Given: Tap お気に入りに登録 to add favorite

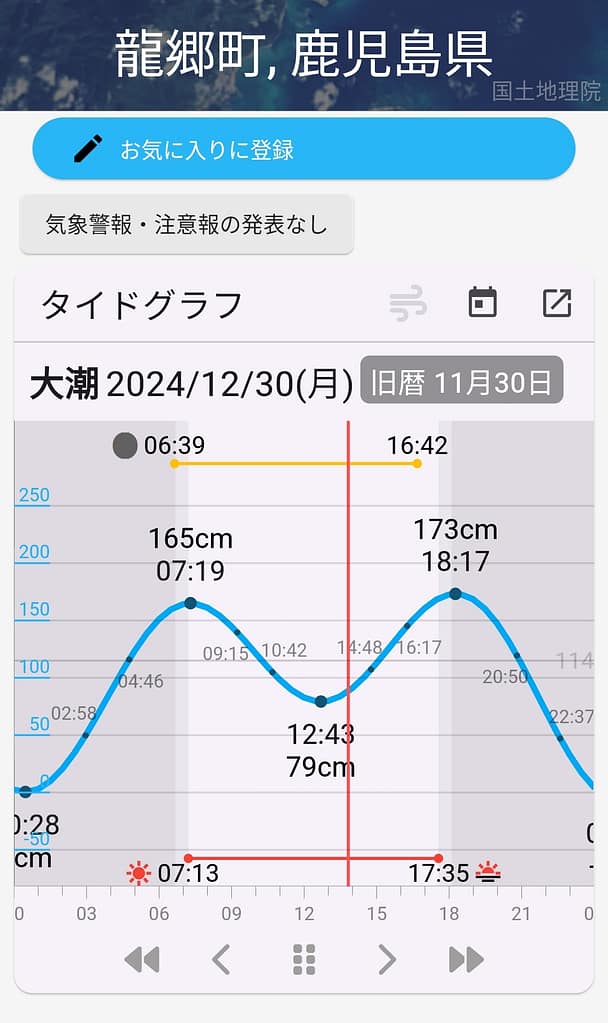Looking at the screenshot, I should [303, 150].
